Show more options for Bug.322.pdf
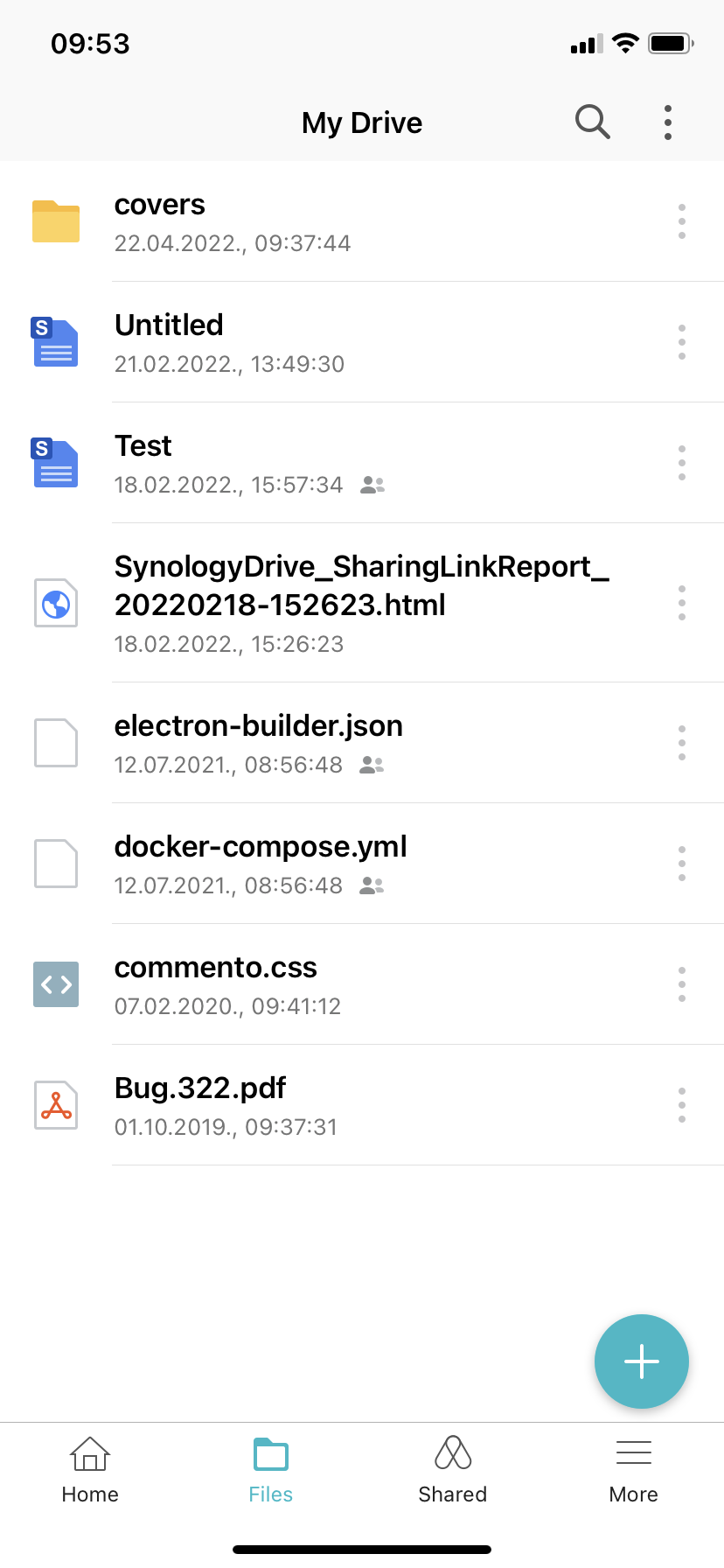724x1568 pixels. click(682, 1106)
